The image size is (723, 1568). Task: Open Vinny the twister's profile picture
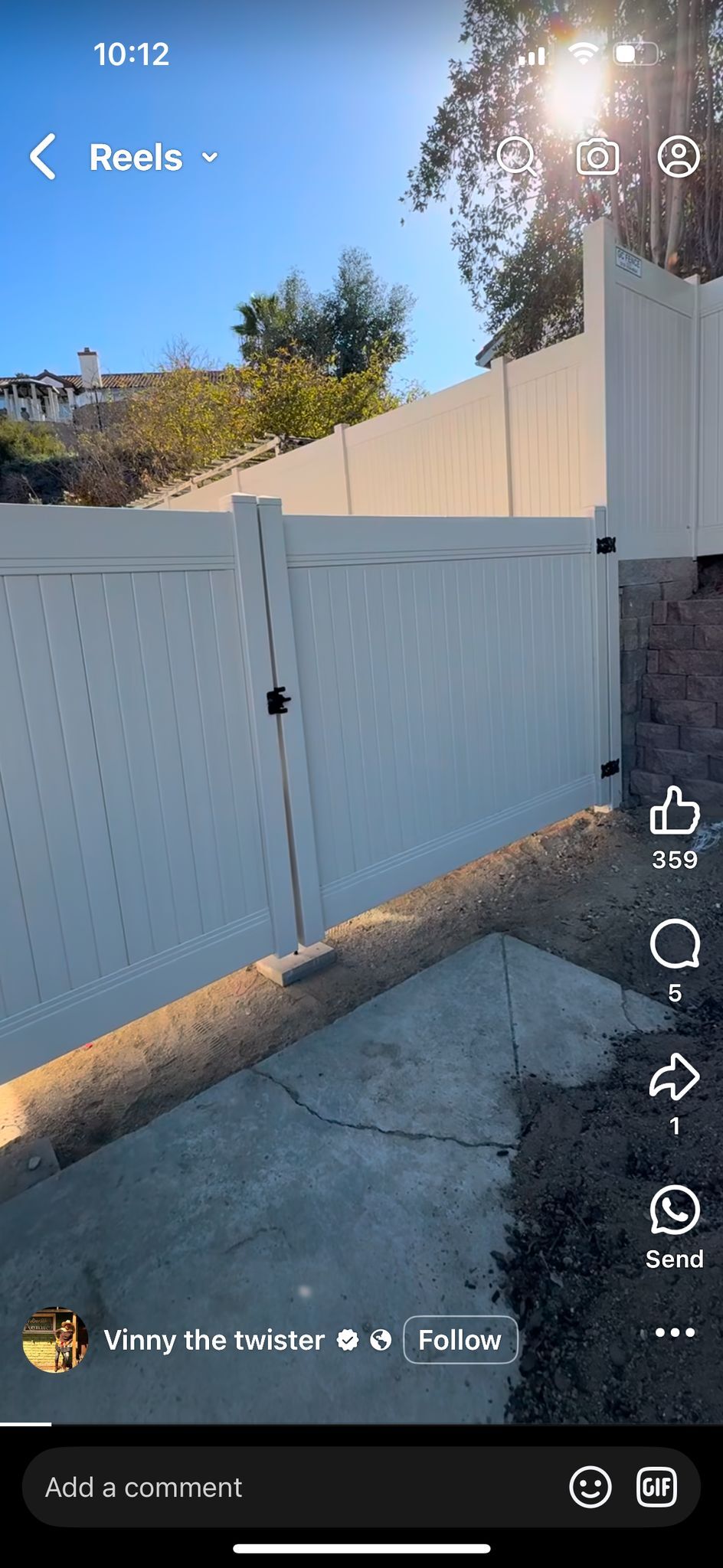click(x=55, y=1340)
